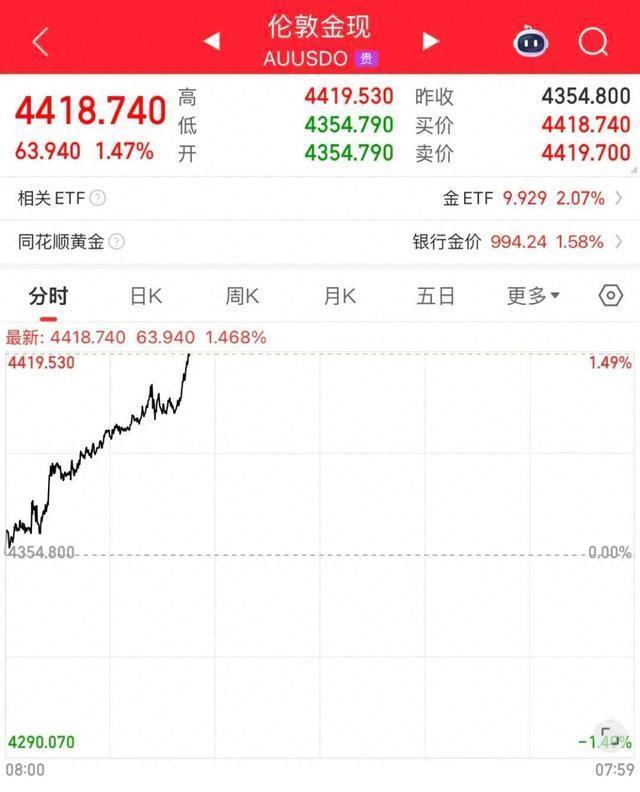Expand the 更多 chart period dropdown
This screenshot has height=792, width=640.
point(533,296)
